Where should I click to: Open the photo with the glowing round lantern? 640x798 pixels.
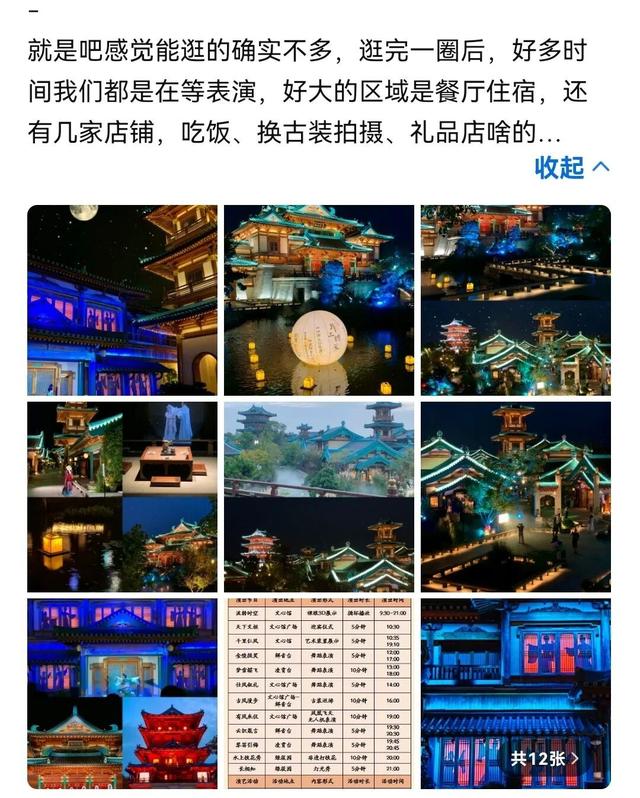[318, 300]
